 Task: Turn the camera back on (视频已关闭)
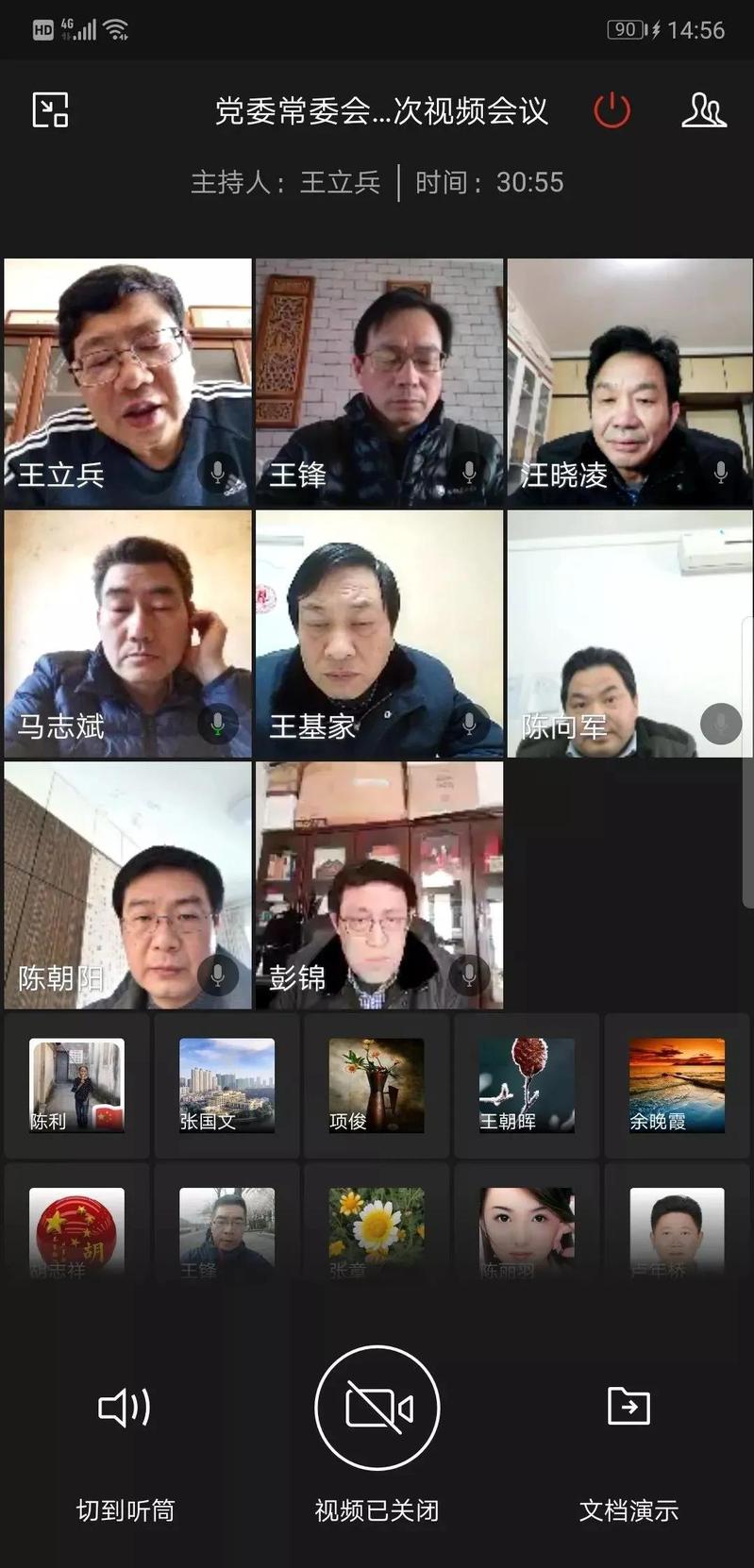(x=377, y=1408)
